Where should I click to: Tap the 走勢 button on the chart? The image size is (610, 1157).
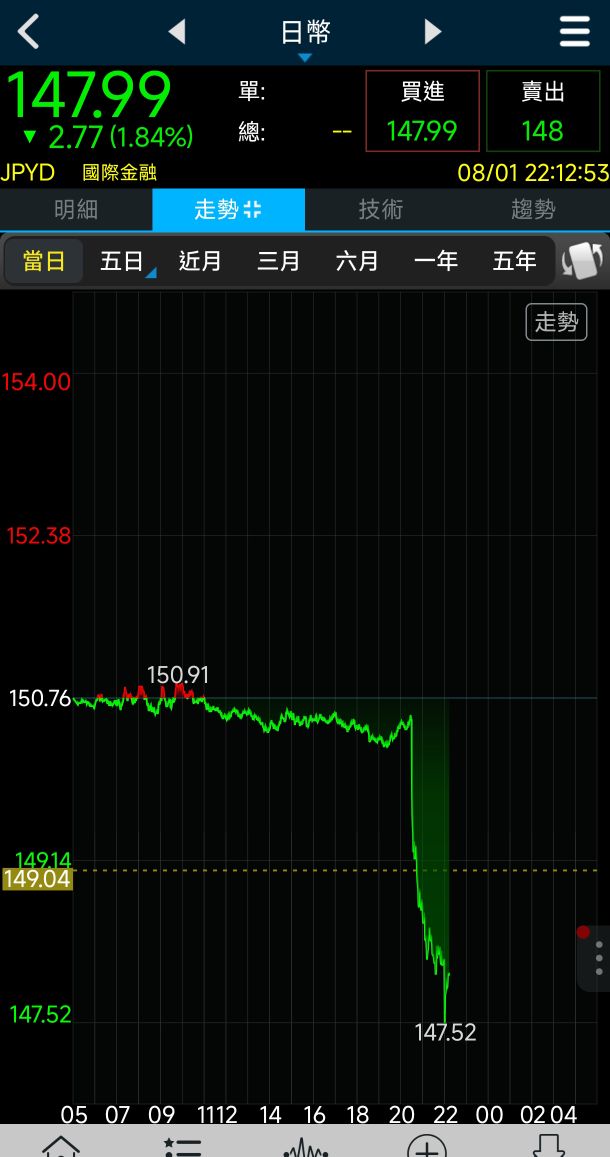556,322
